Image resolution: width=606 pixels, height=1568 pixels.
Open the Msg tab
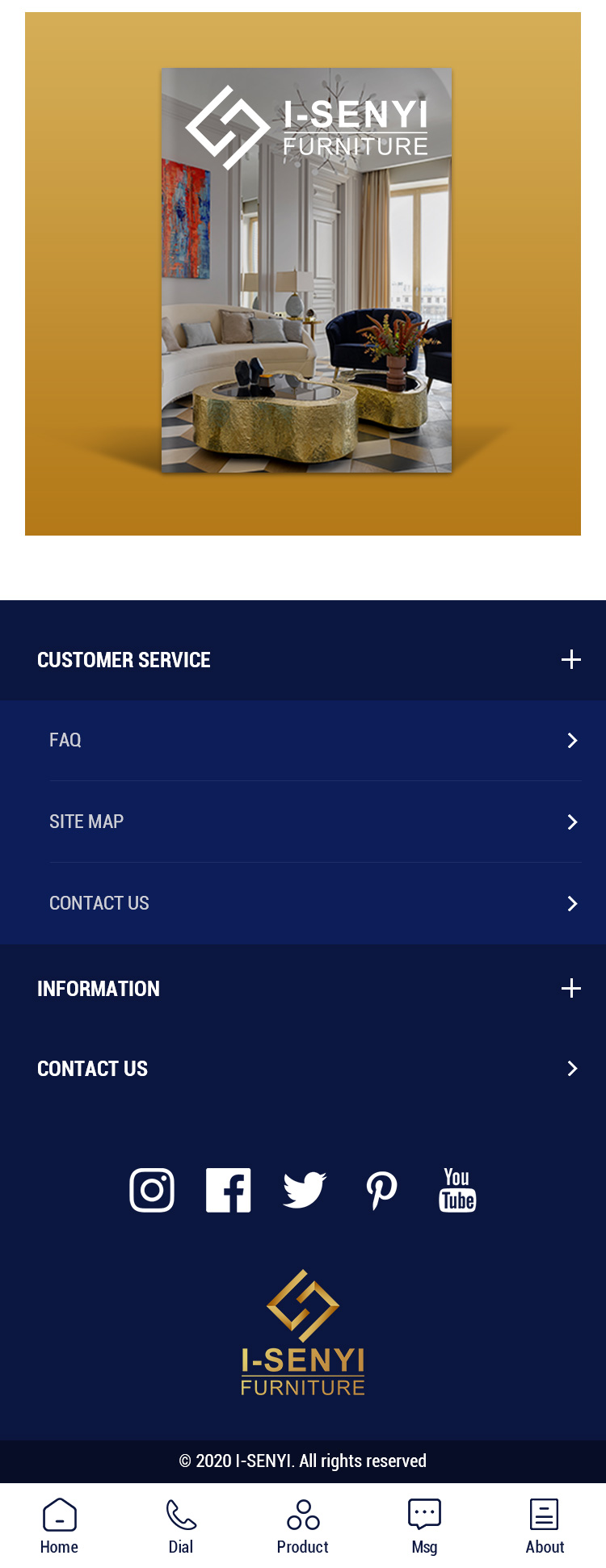[x=424, y=1525]
